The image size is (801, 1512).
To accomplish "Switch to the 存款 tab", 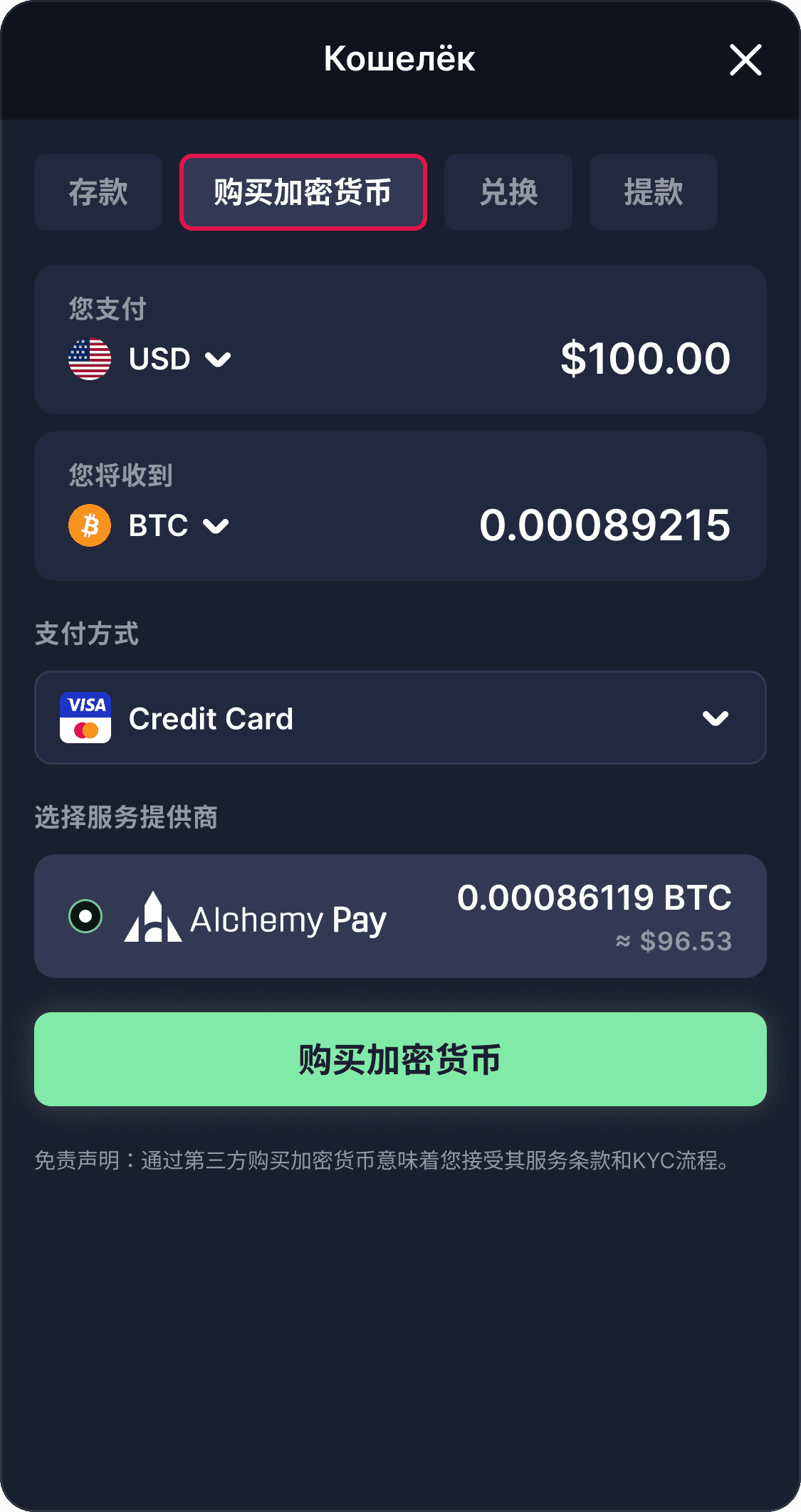I will click(97, 192).
